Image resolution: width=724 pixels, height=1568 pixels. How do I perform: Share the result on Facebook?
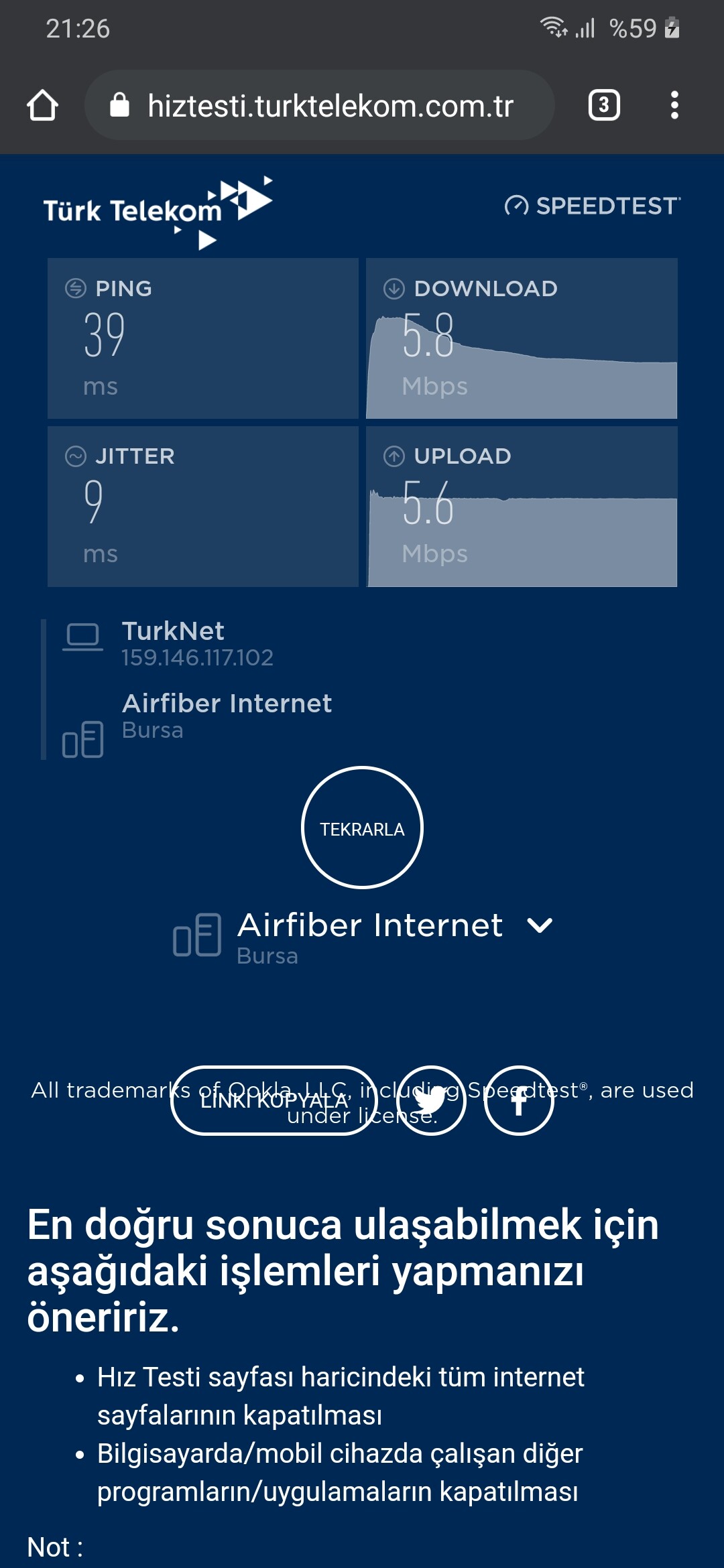(519, 1100)
